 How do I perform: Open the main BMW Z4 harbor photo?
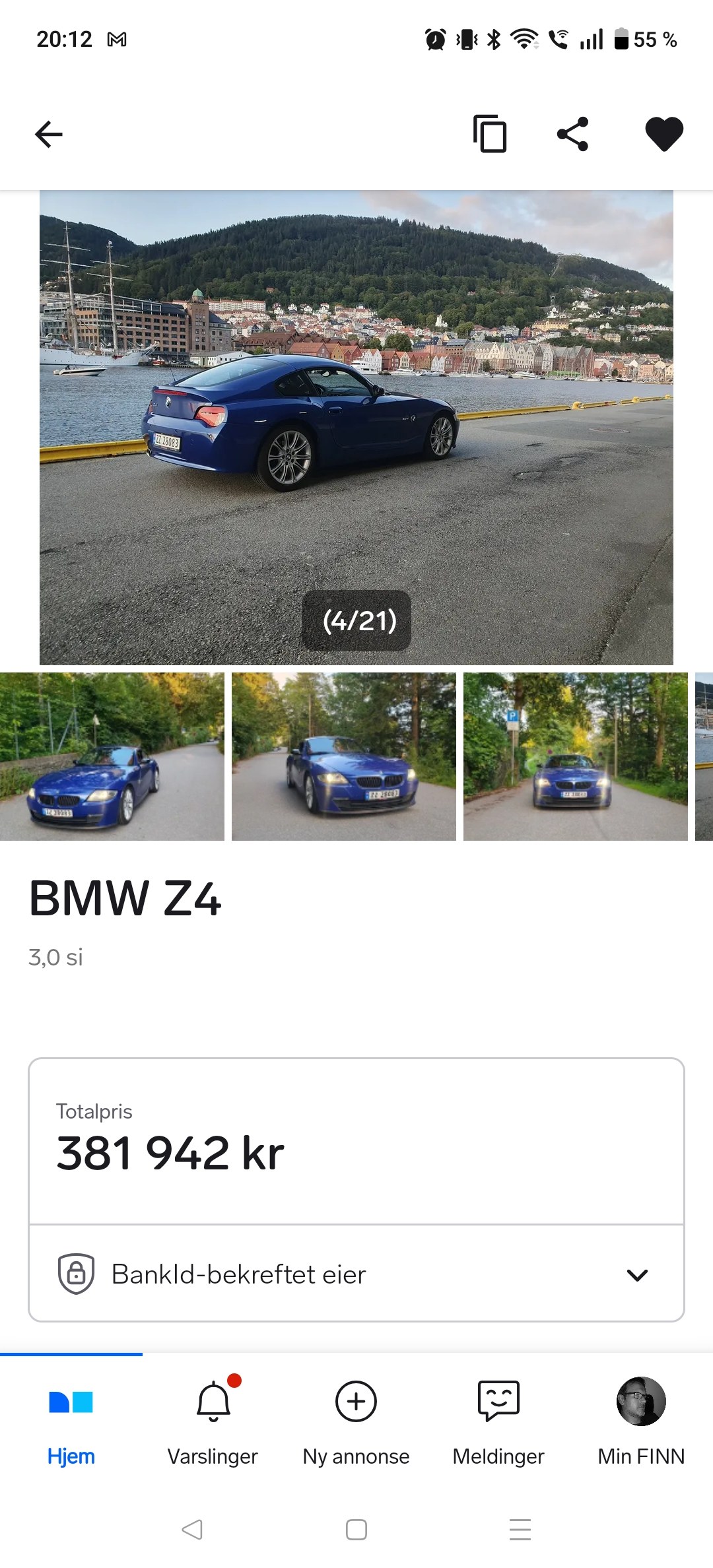pyautogui.click(x=356, y=427)
